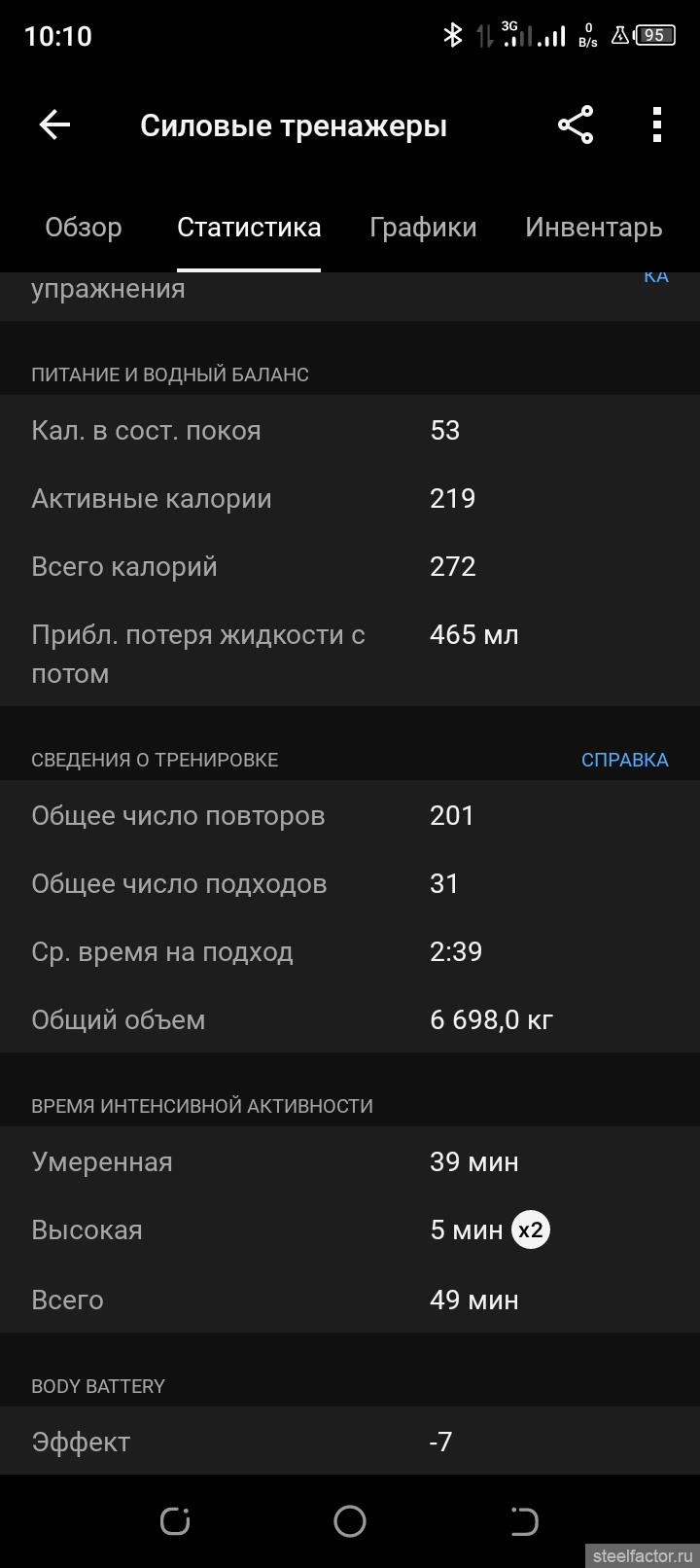
Task: Open the three-dot overflow menu
Action: pos(657,125)
